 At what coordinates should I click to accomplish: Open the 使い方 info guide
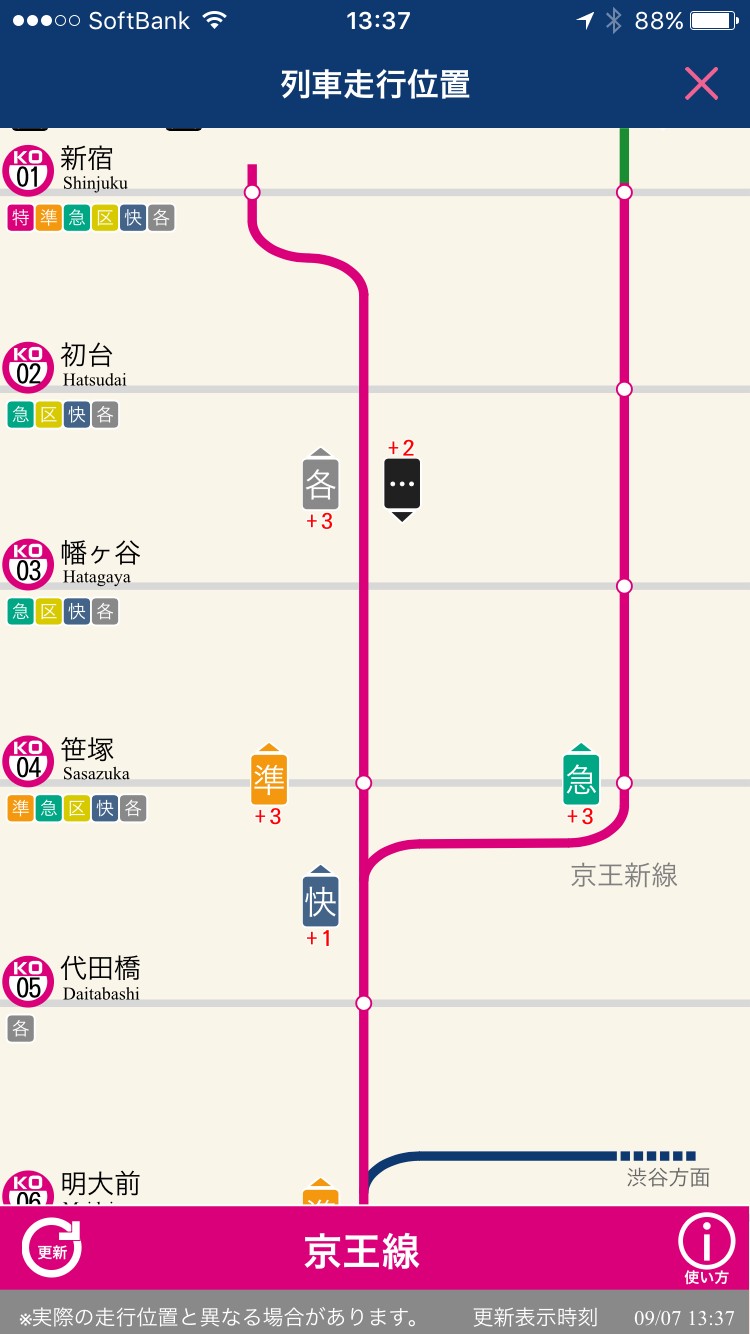click(706, 1249)
